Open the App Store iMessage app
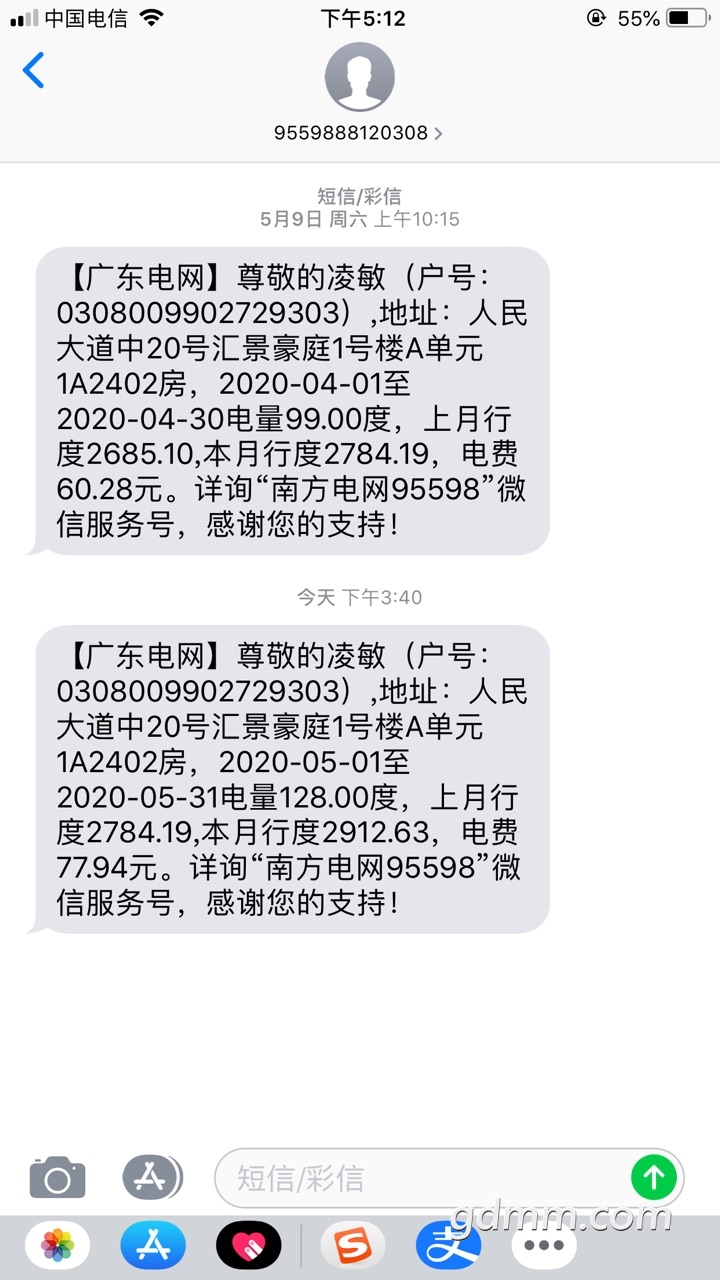 click(x=153, y=1246)
